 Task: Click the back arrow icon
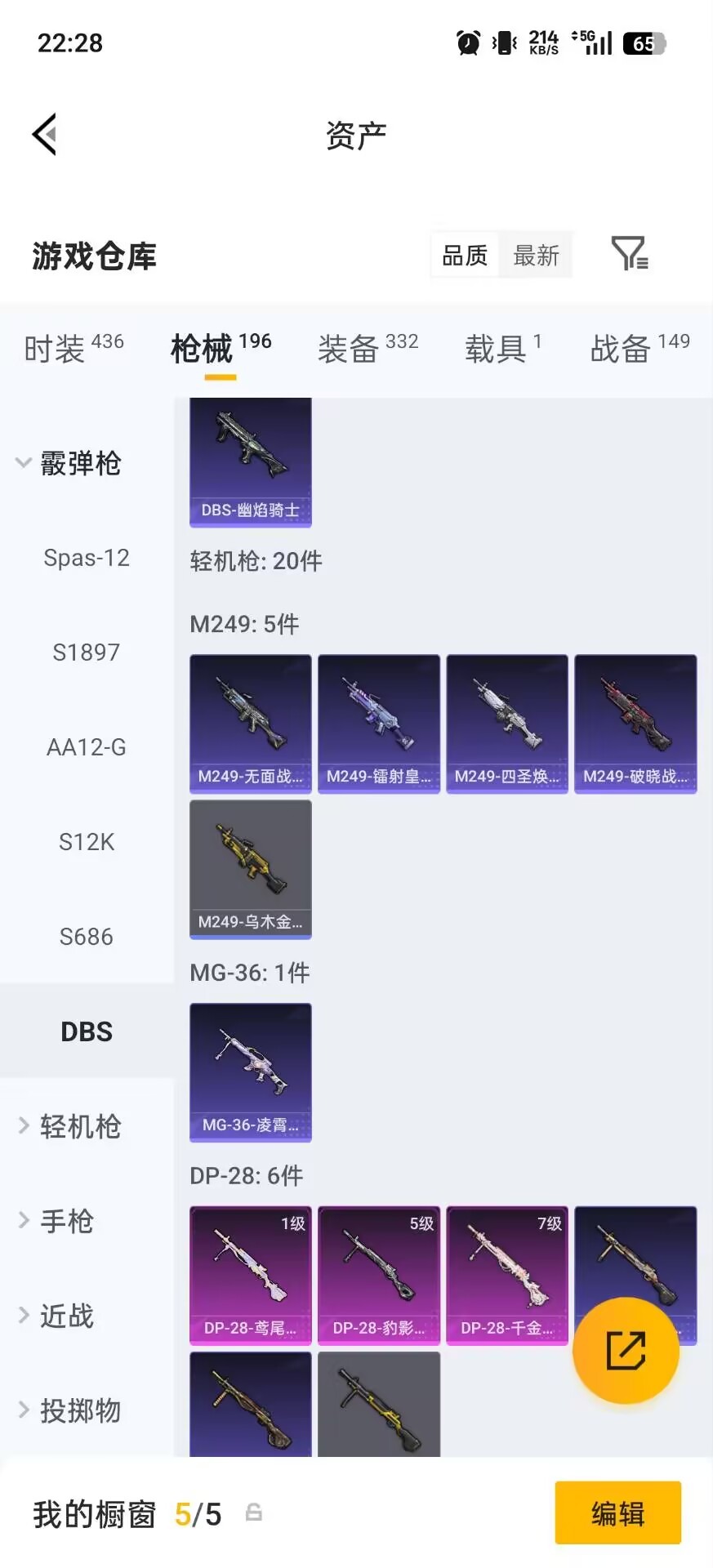tap(45, 133)
